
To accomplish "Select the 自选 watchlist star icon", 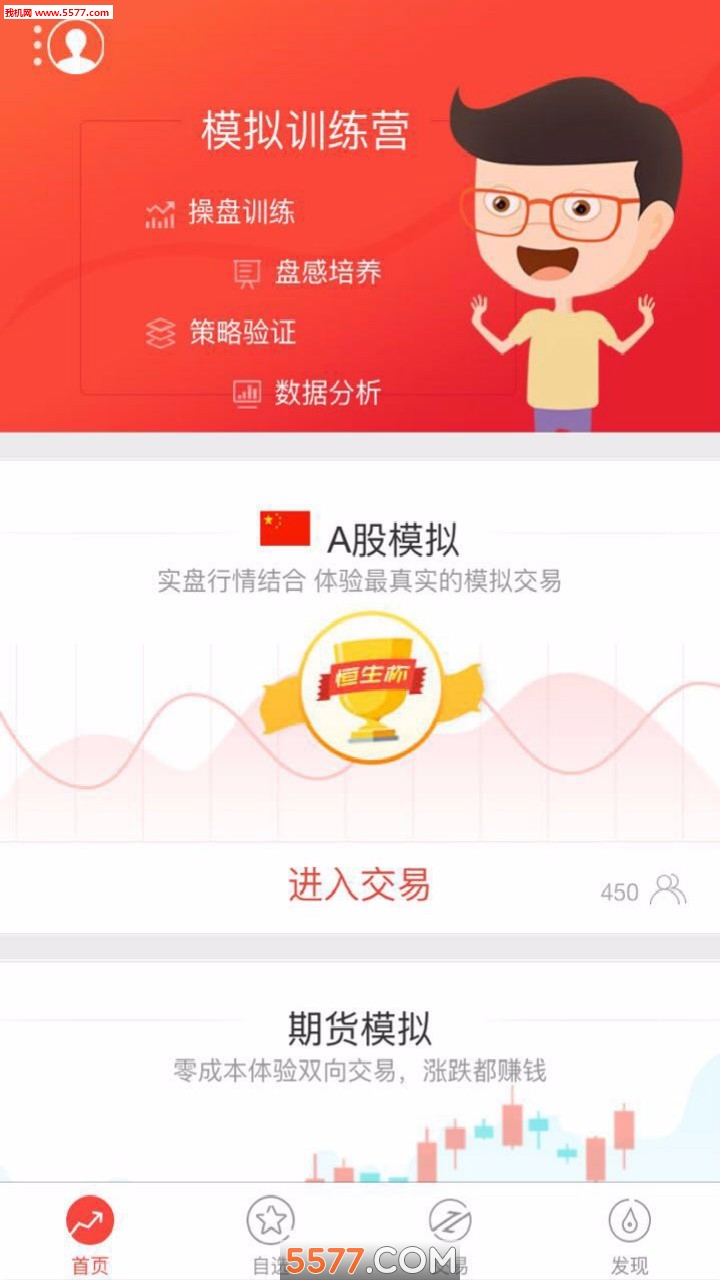I will pyautogui.click(x=270, y=1220).
